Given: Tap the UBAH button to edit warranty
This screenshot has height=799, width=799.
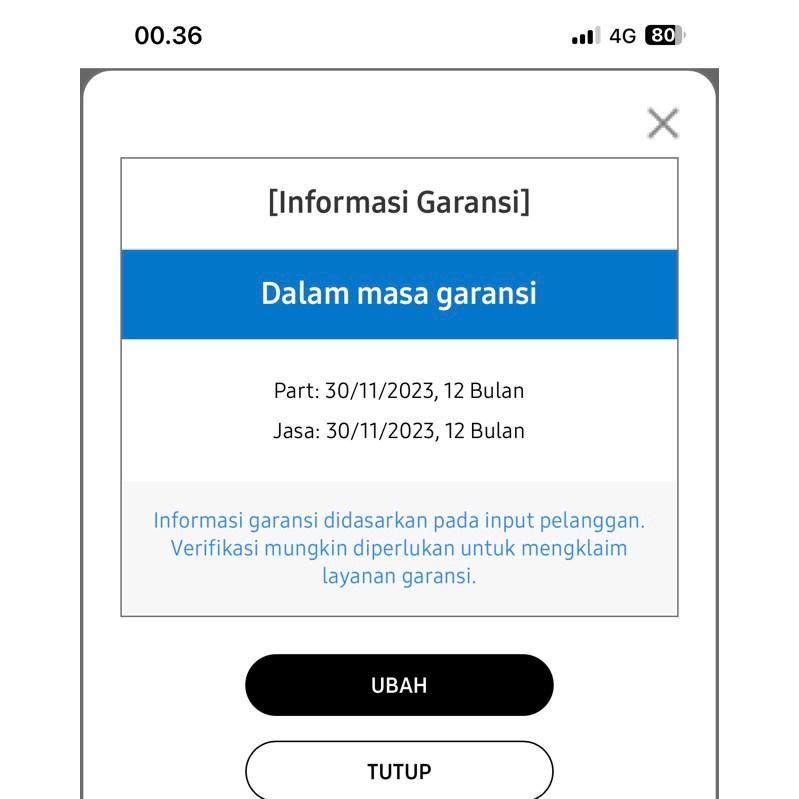Looking at the screenshot, I should coord(399,685).
